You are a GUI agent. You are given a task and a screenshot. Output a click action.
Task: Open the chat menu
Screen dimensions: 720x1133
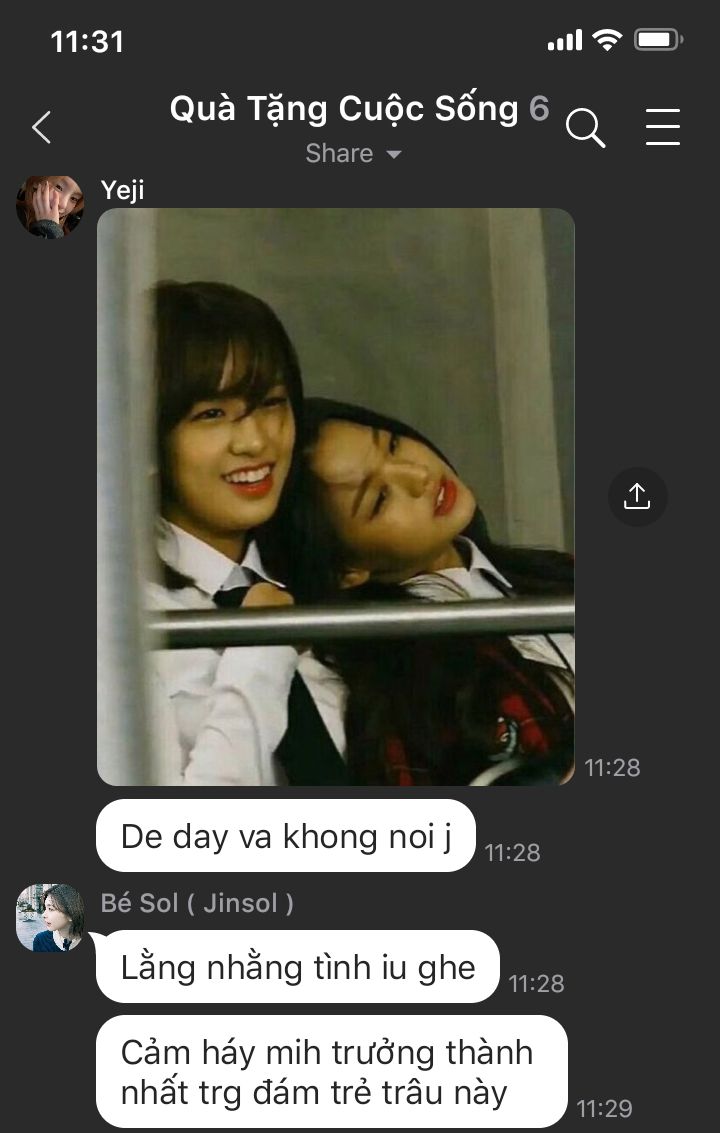point(663,128)
